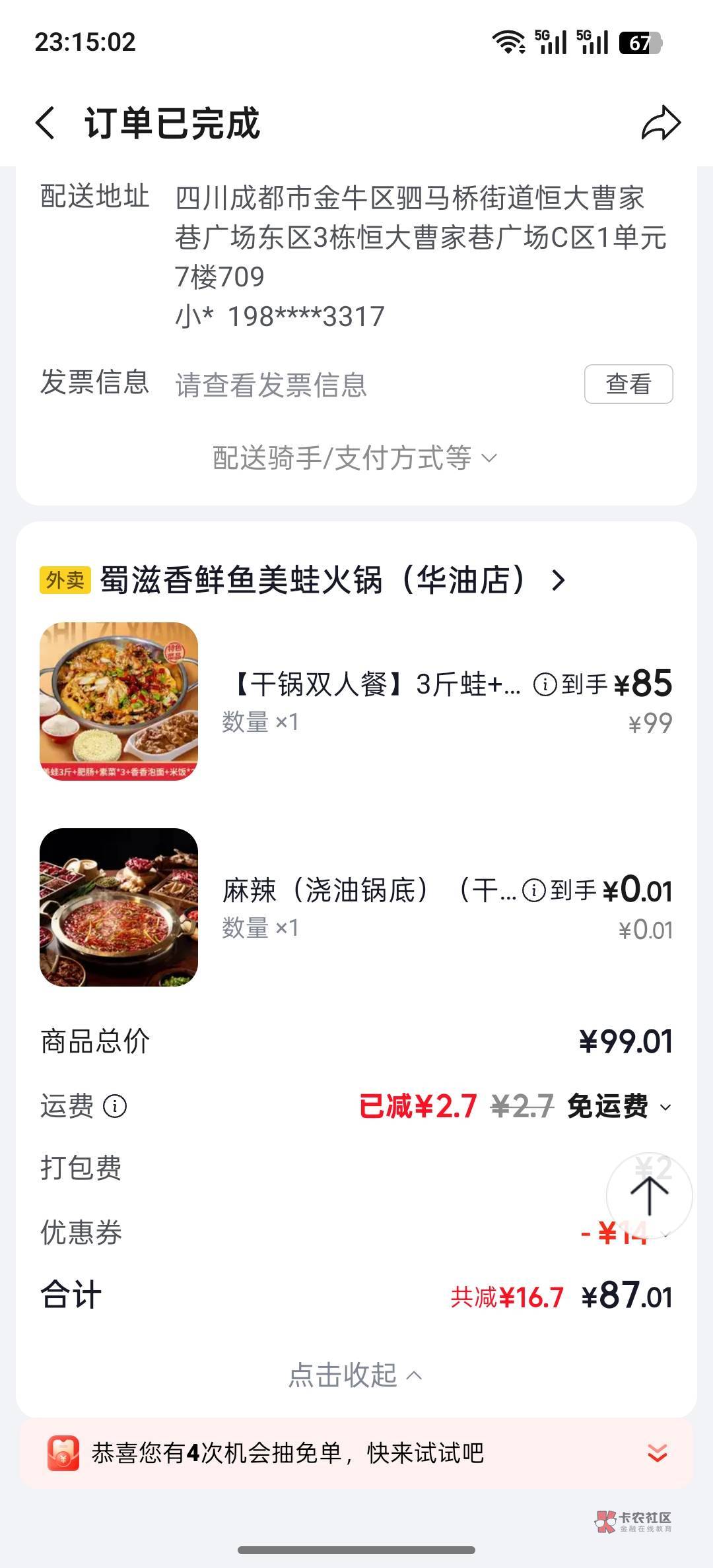Screen dimensions: 713x1568
Task: View 运费 info icon details
Action: click(115, 1106)
